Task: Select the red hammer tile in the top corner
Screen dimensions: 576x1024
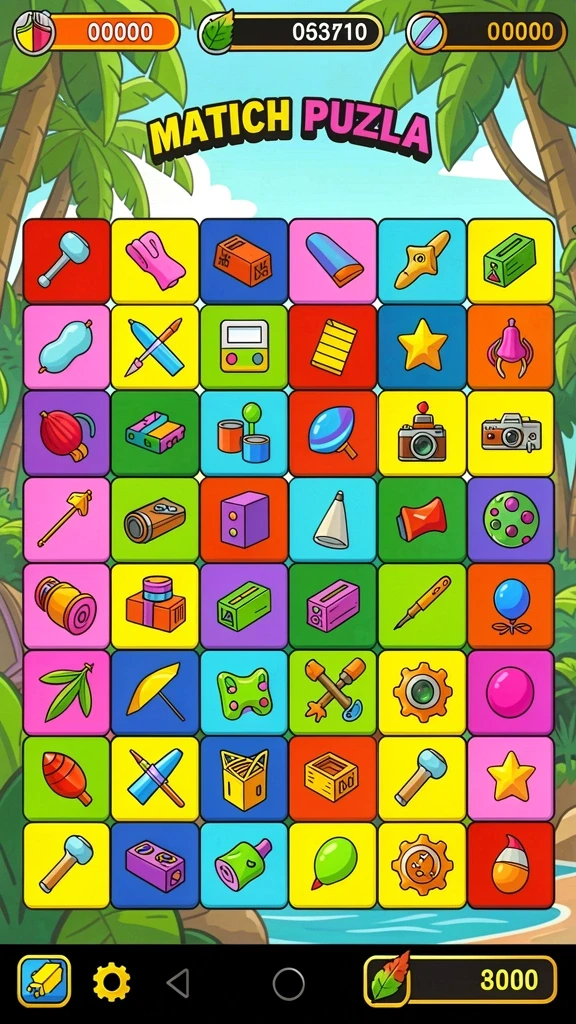Action: tap(67, 261)
